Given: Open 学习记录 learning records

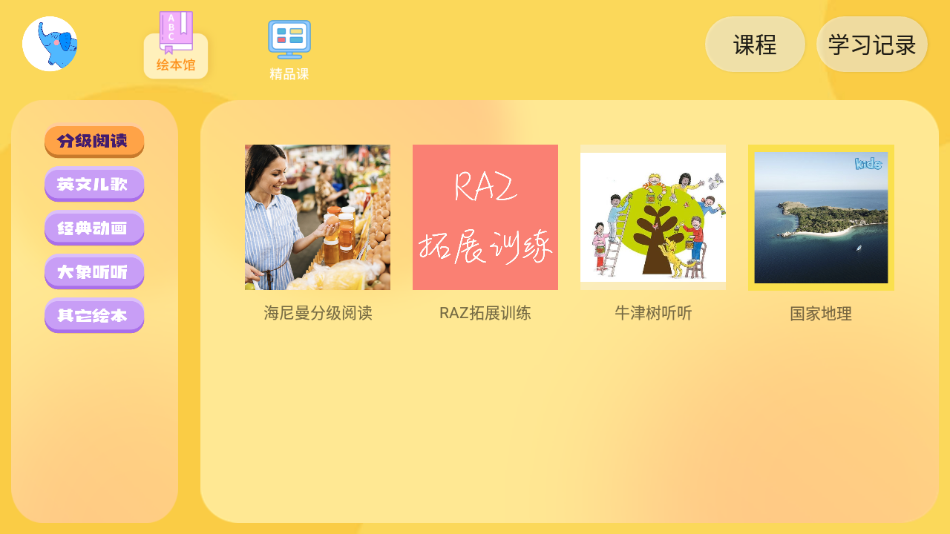Looking at the screenshot, I should pos(872,45).
